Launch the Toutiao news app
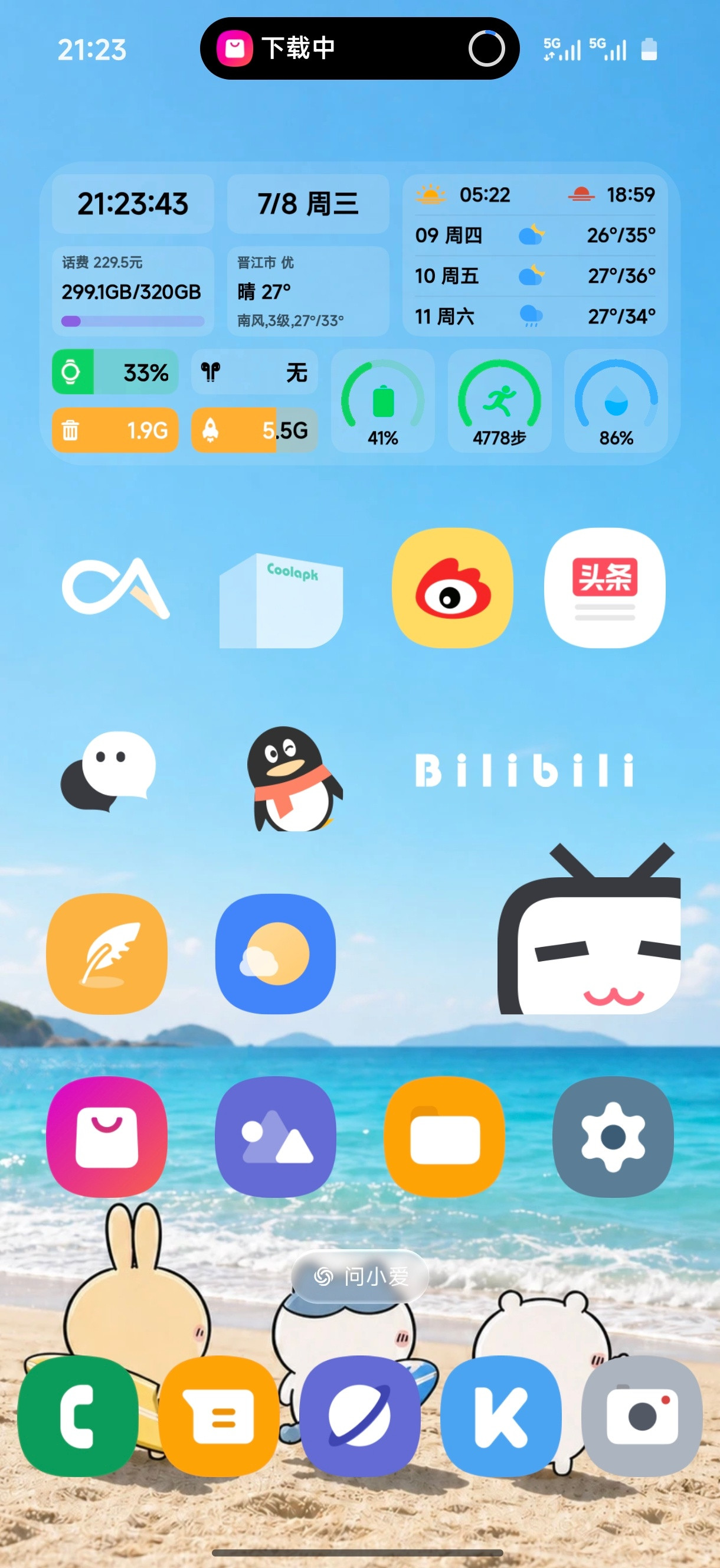The width and height of the screenshot is (720, 1568). pyautogui.click(x=604, y=587)
